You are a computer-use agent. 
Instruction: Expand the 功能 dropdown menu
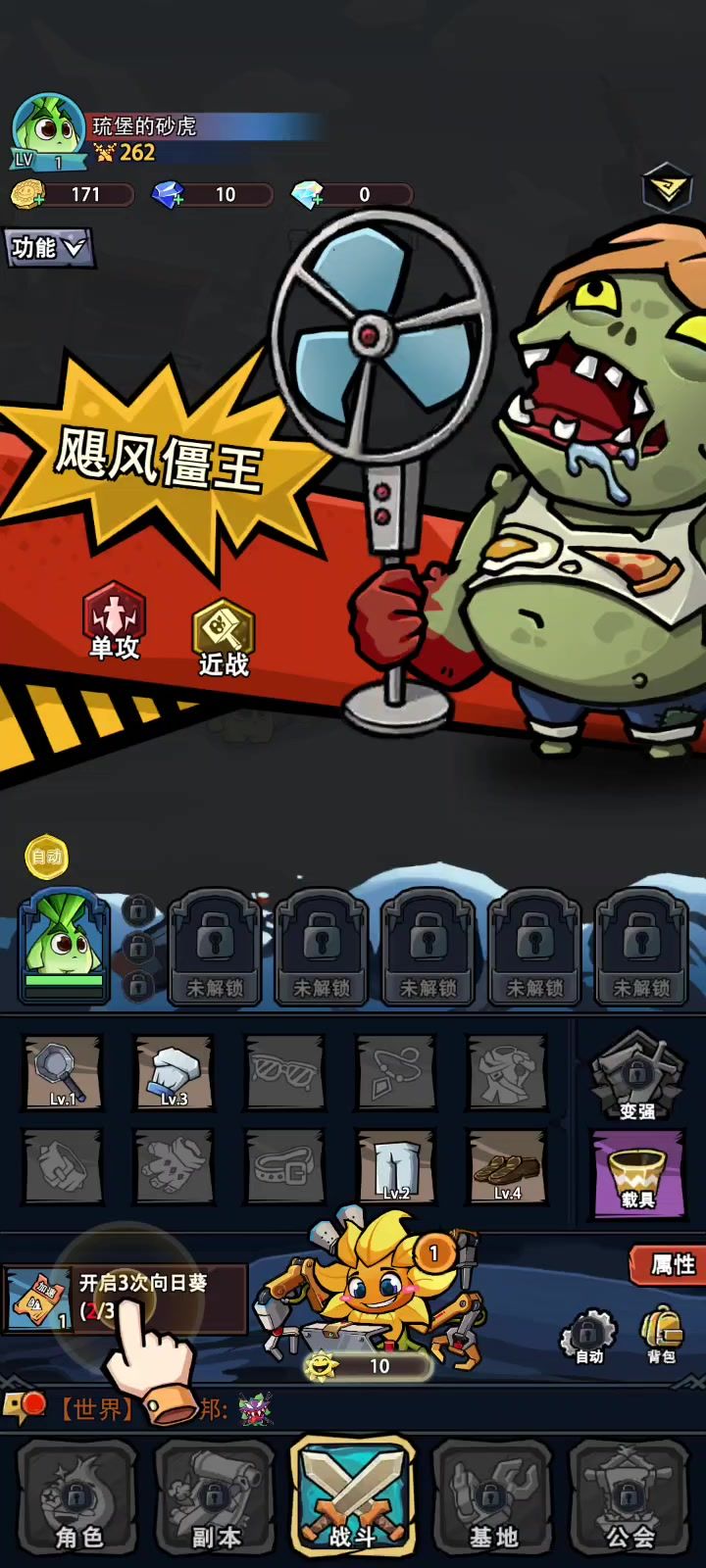(48, 248)
